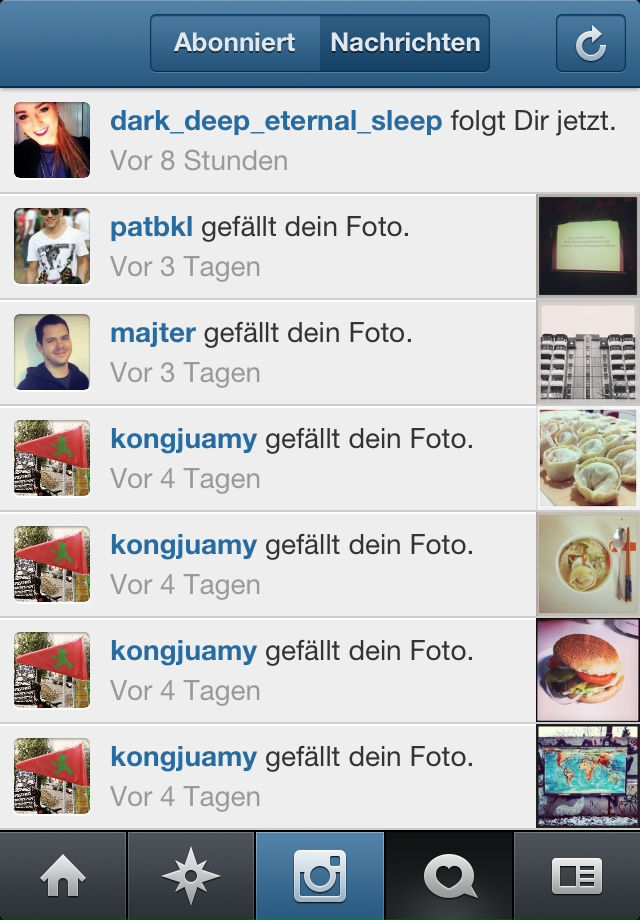Open the camera to share a photo
Viewport: 640px width, 920px height.
point(320,876)
